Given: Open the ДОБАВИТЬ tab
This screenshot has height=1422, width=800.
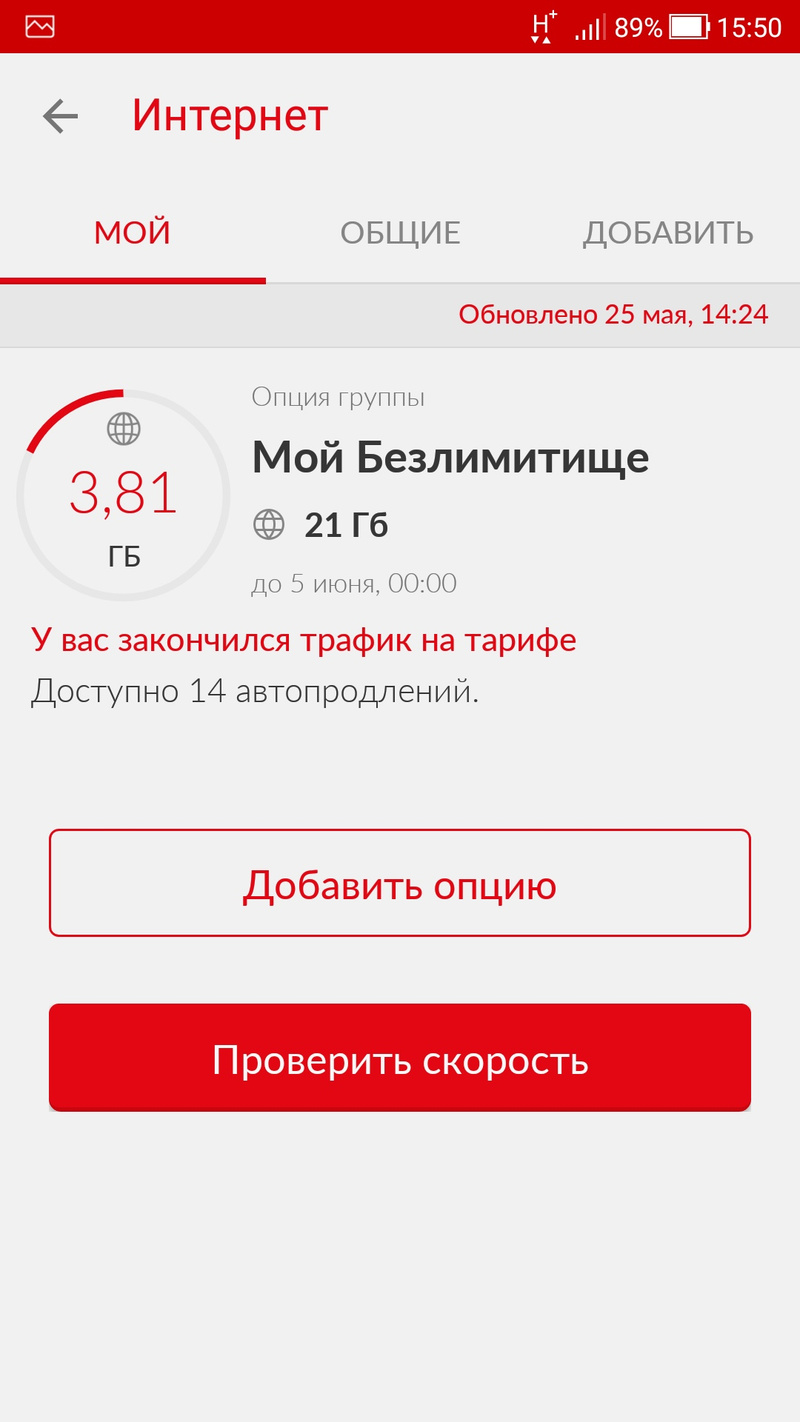Looking at the screenshot, I should [668, 233].
